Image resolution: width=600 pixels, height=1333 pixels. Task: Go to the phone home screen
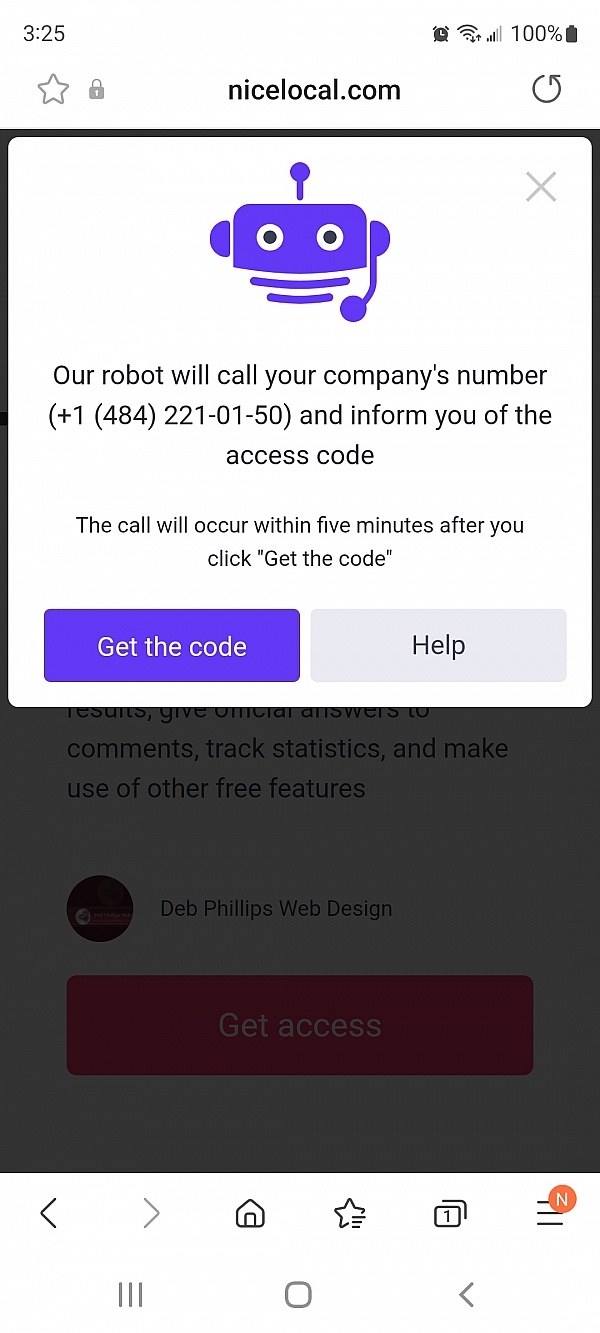click(298, 1295)
